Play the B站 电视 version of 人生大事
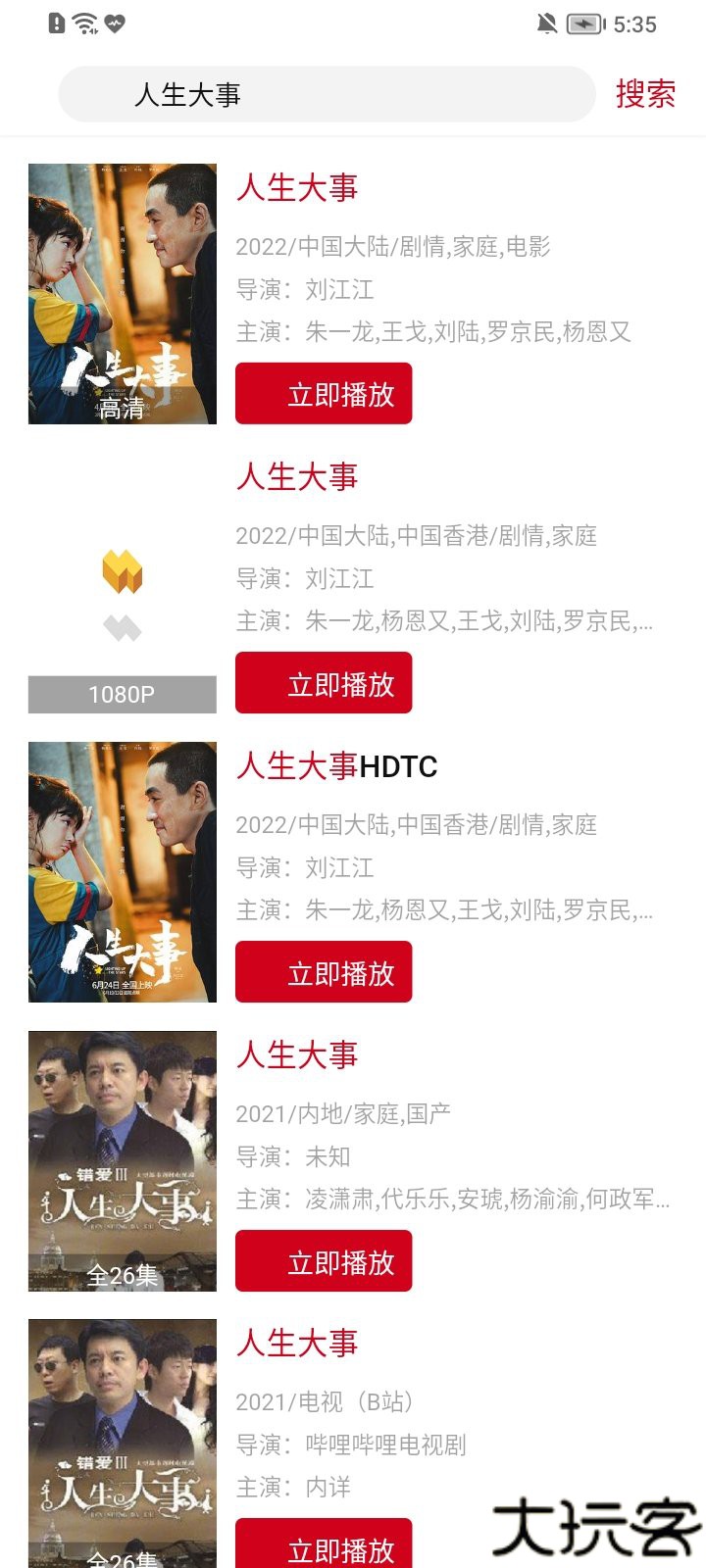This screenshot has width=706, height=1568. [x=324, y=1546]
